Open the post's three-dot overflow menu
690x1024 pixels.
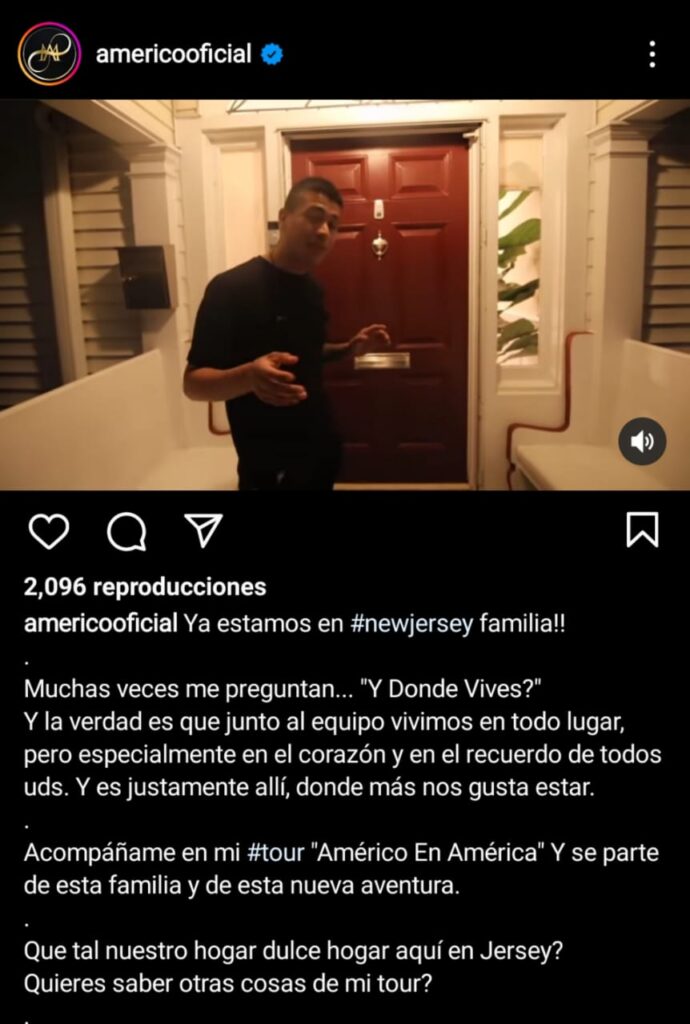pyautogui.click(x=651, y=54)
